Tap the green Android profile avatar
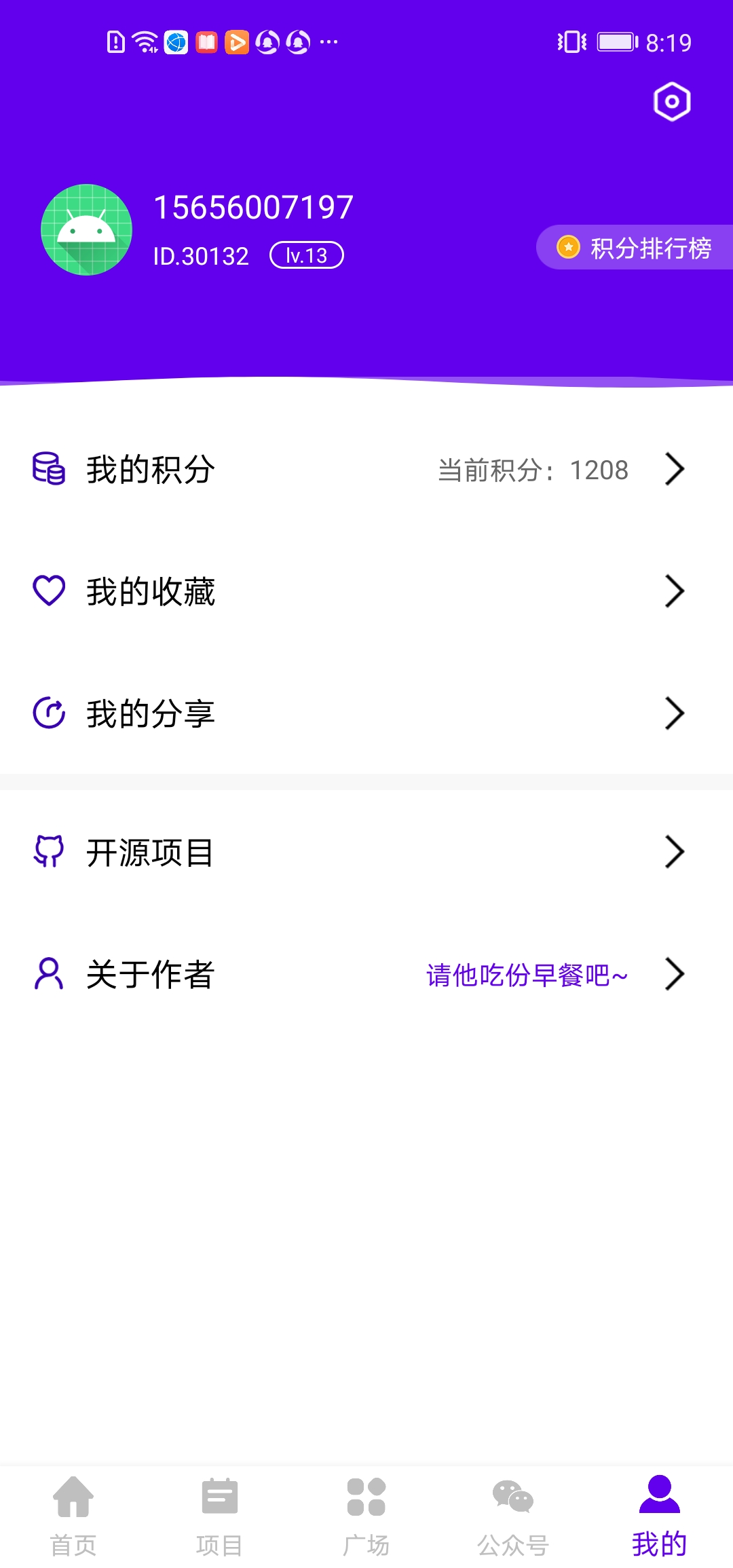 coord(87,229)
